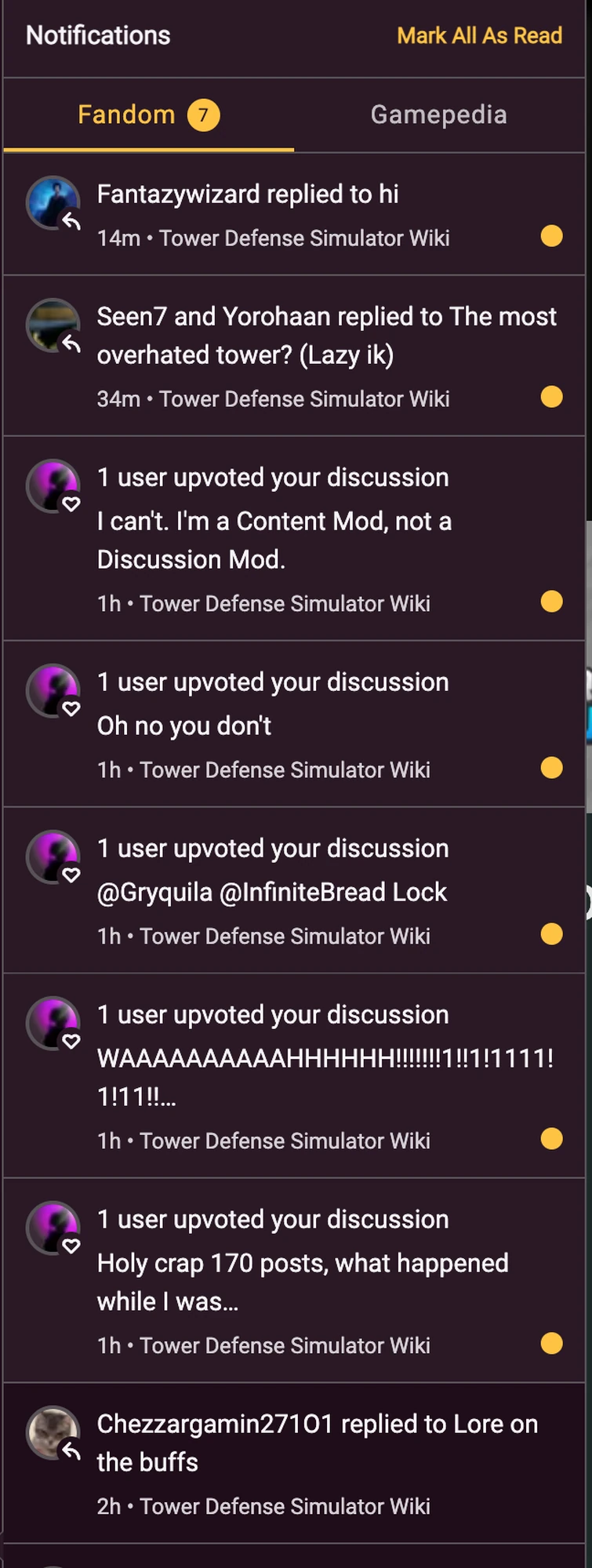592x1568 pixels.
Task: Open the upvote on @Gryquila @InfiniteBread Lock
Action: coord(272,892)
